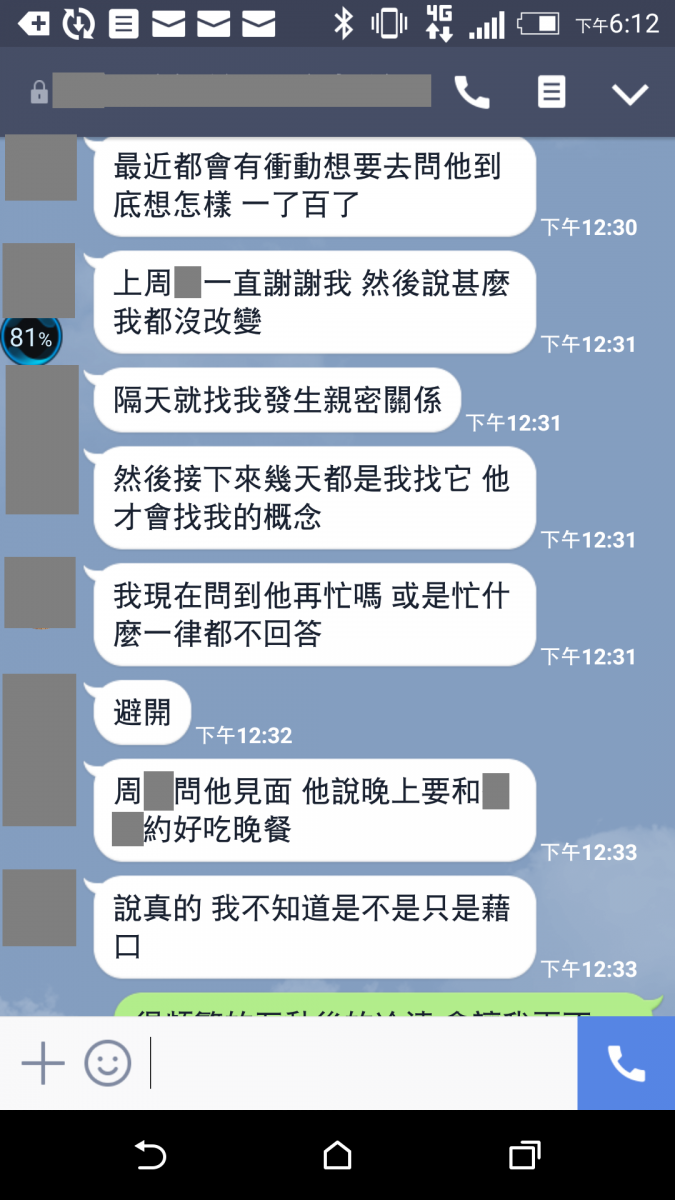Image resolution: width=675 pixels, height=1200 pixels.
Task: Tap the blue call button beside input
Action: coord(626,1063)
